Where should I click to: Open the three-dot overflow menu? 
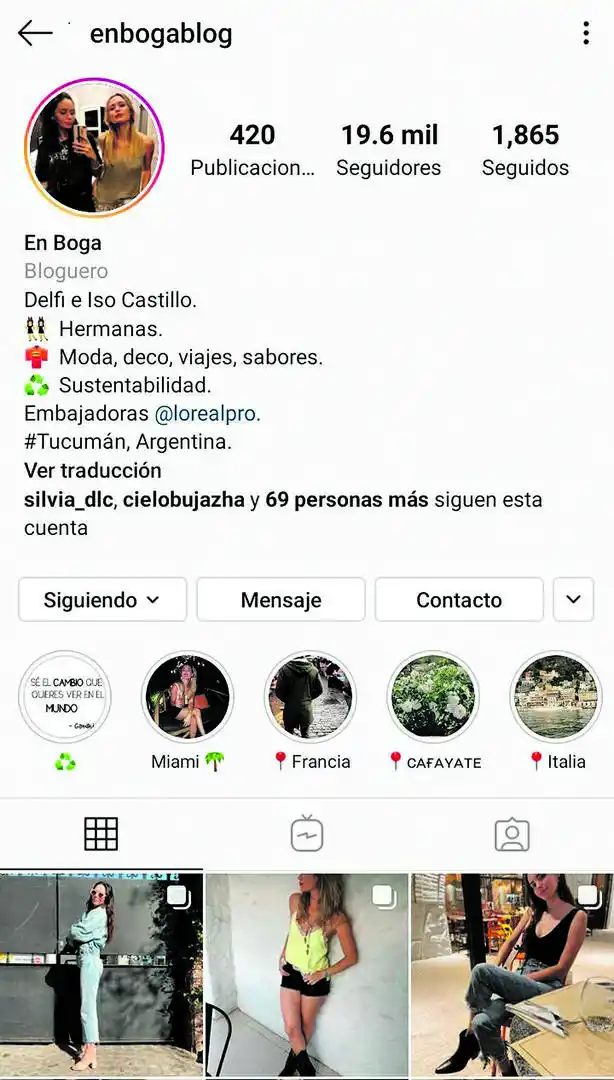(586, 33)
